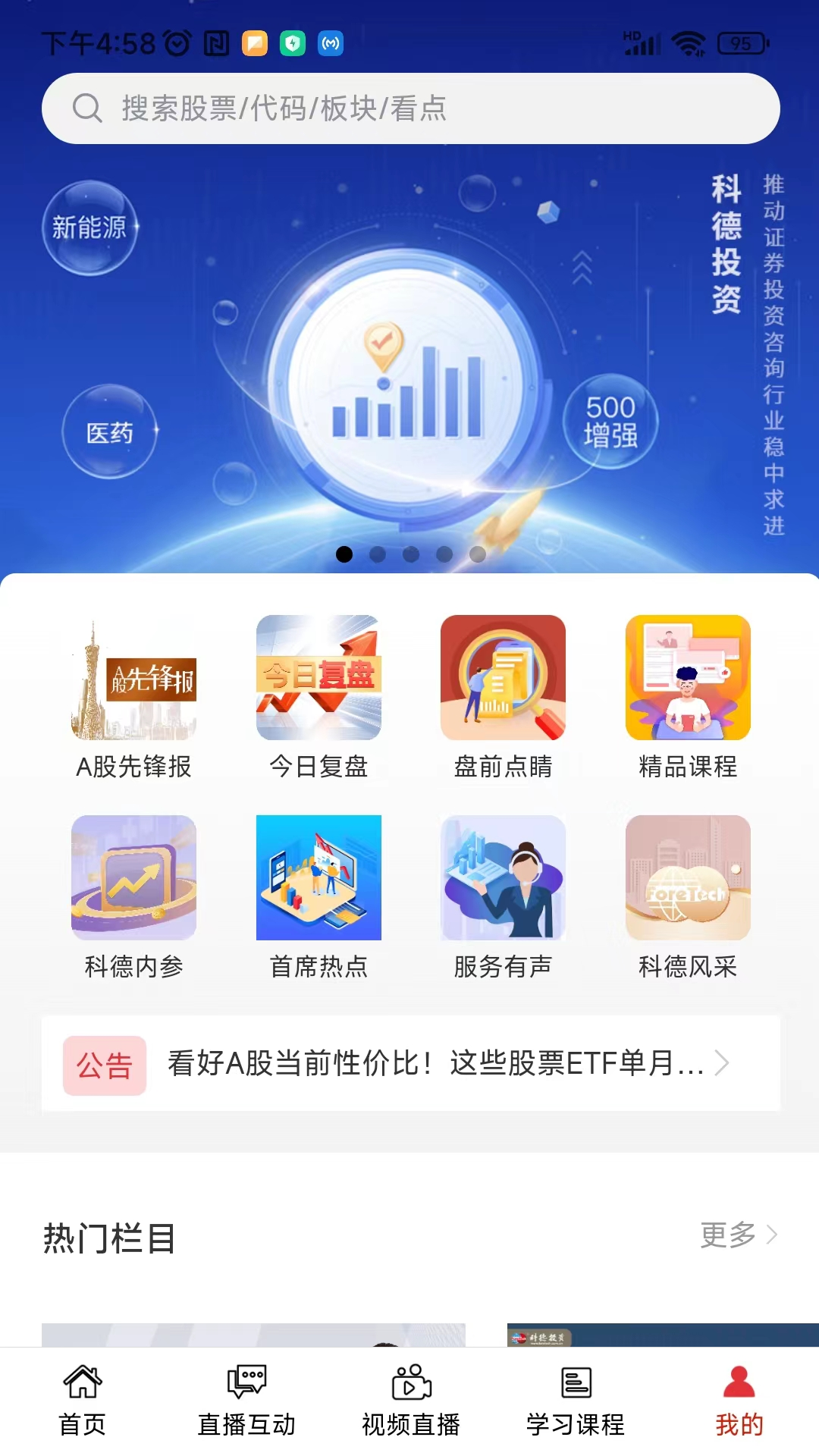Viewport: 819px width, 1456px height.
Task: Switch to the 视频直播 tab
Action: (x=411, y=1401)
